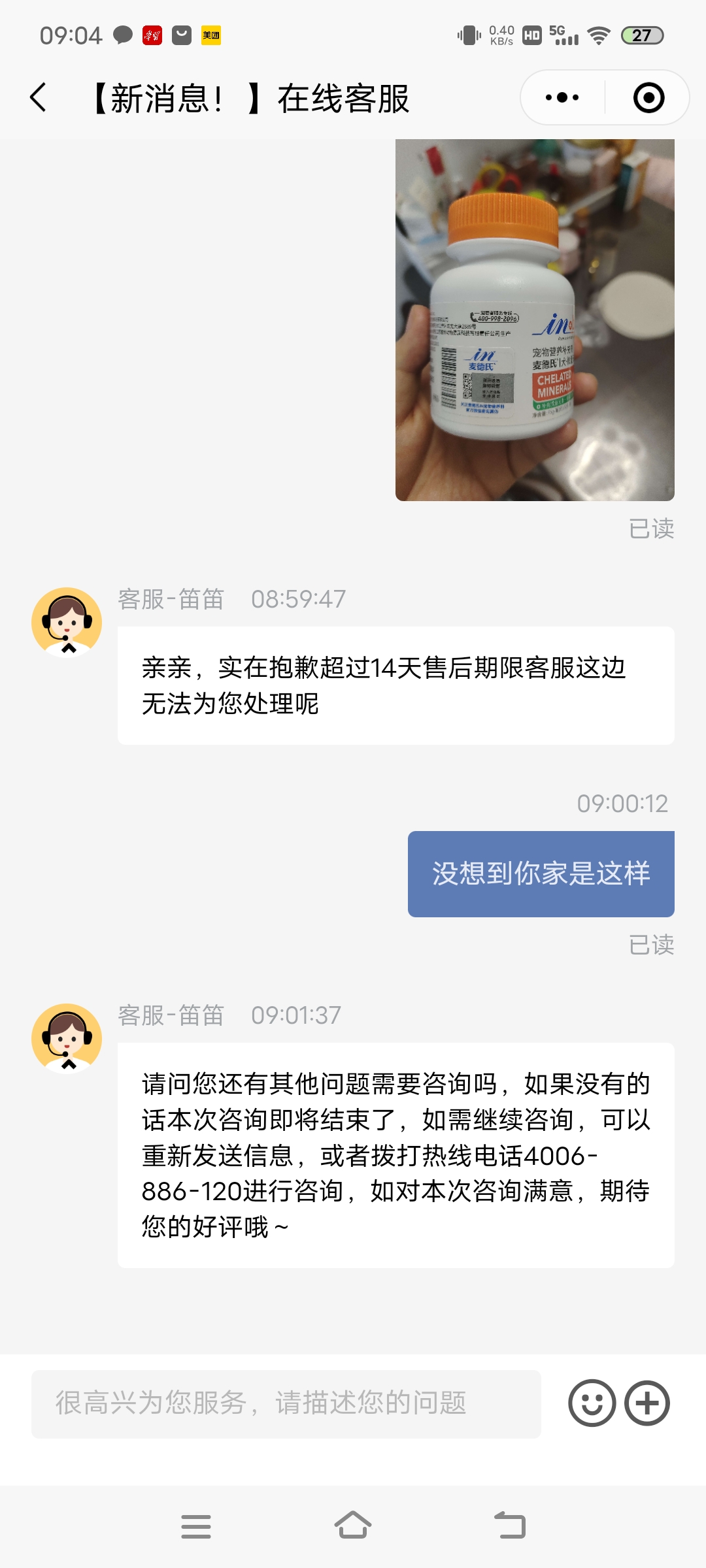Go to the home screen
This screenshot has width=706, height=1568.
point(353,1526)
